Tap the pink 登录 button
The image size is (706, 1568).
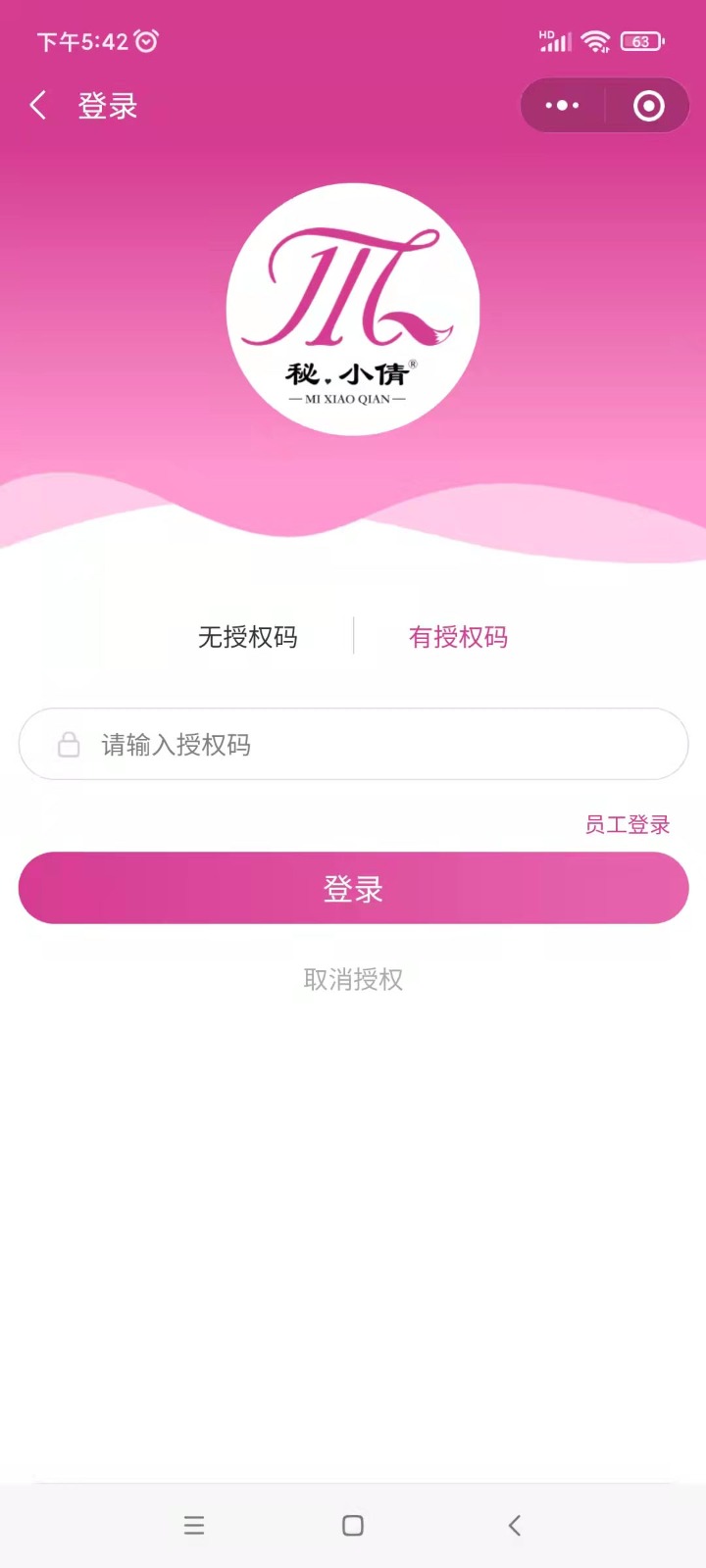[x=353, y=888]
